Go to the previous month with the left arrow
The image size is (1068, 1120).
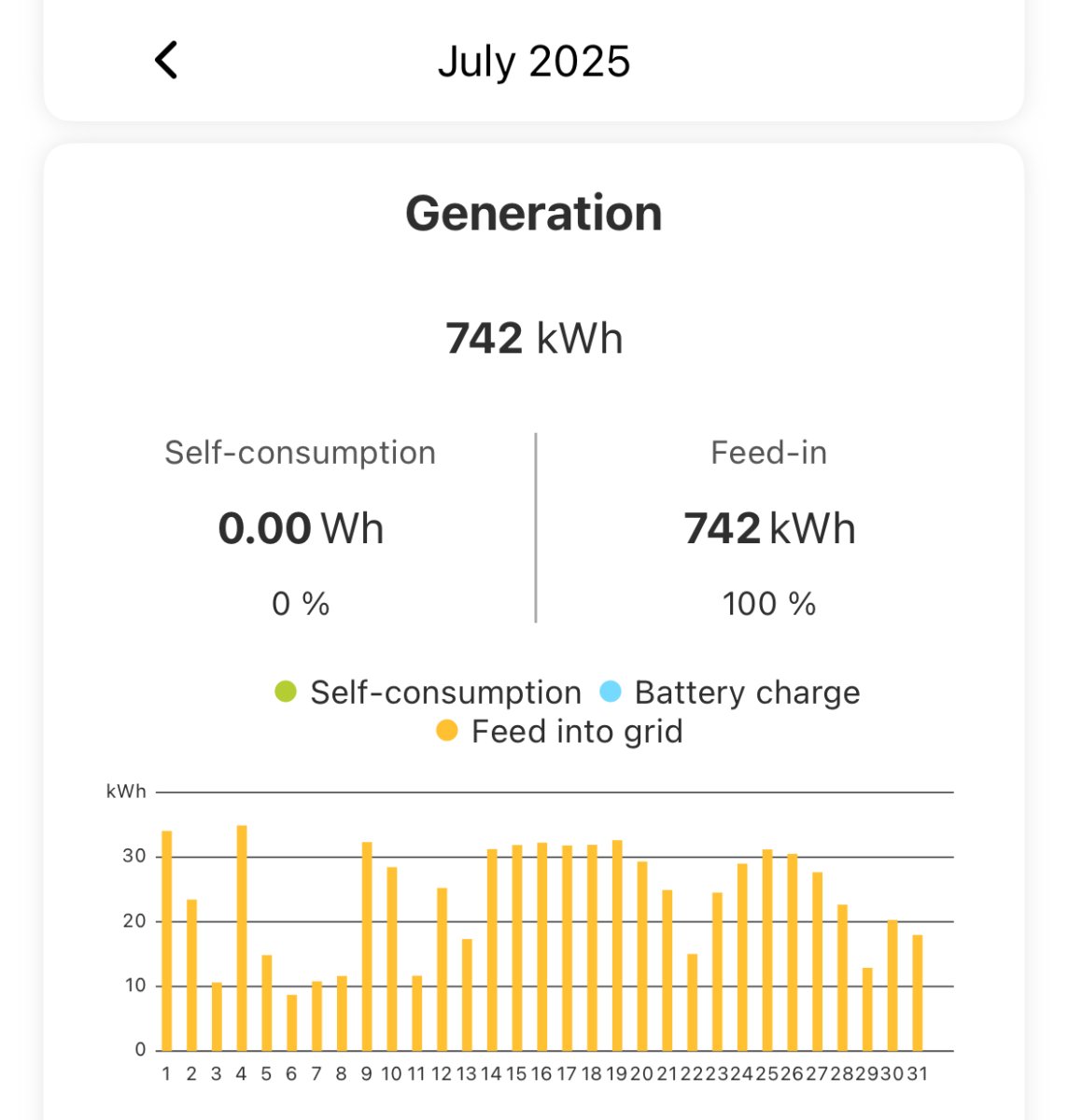166,61
